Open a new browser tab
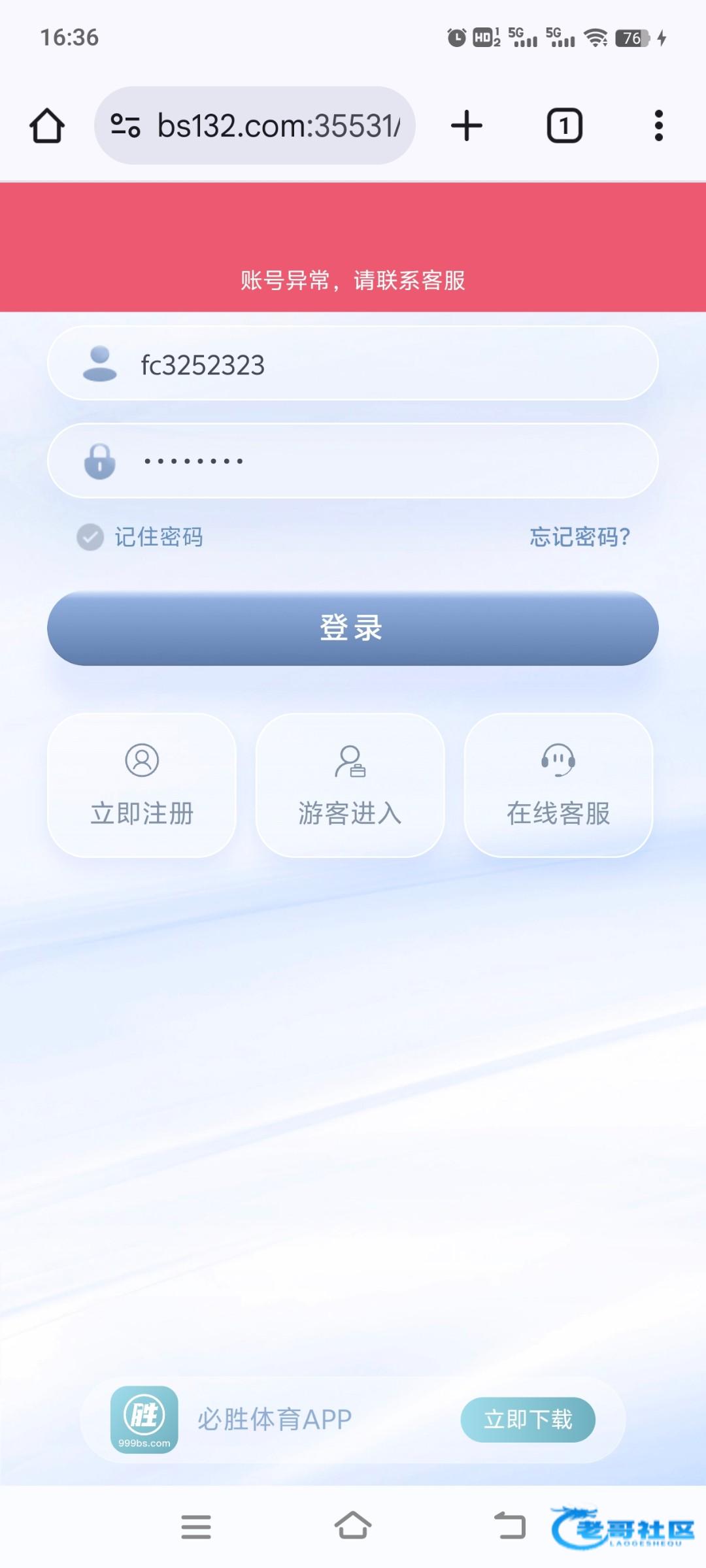This screenshot has width=706, height=1568. click(x=467, y=125)
